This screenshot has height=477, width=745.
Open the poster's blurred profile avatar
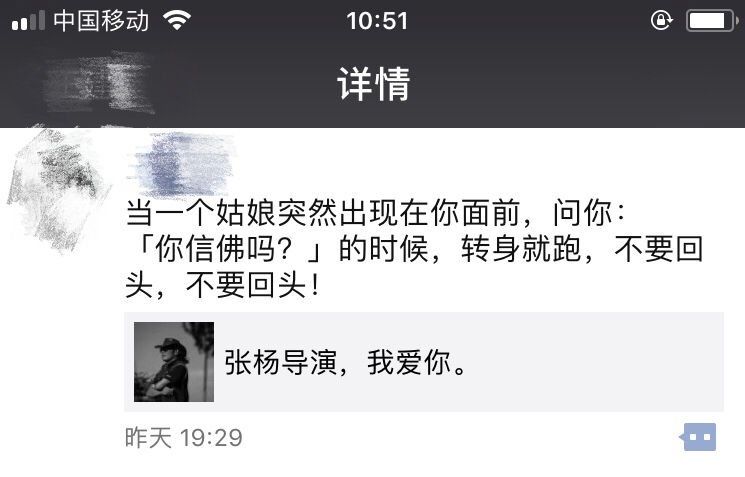pyautogui.click(x=59, y=176)
